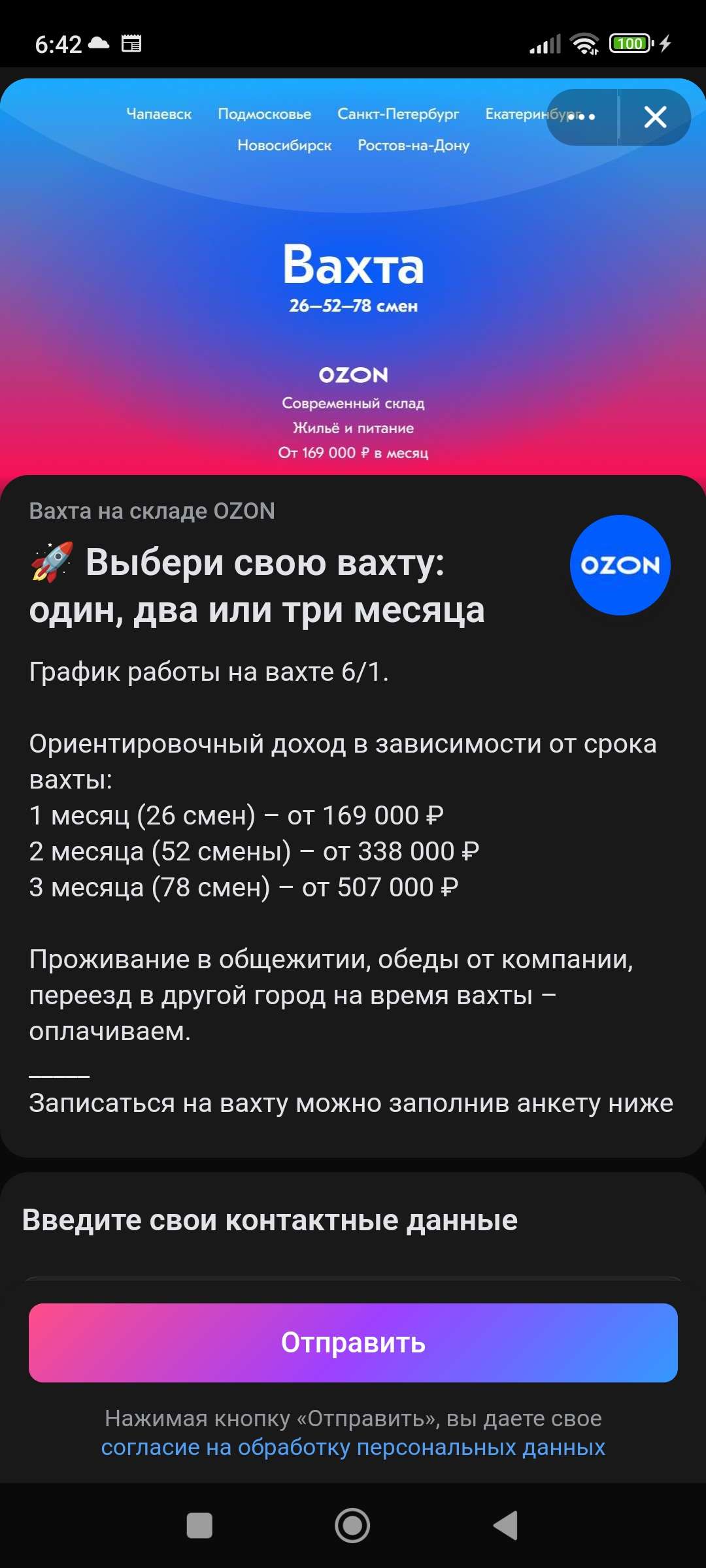Go to the home screen
This screenshot has height=1568, width=706.
coord(352,1526)
